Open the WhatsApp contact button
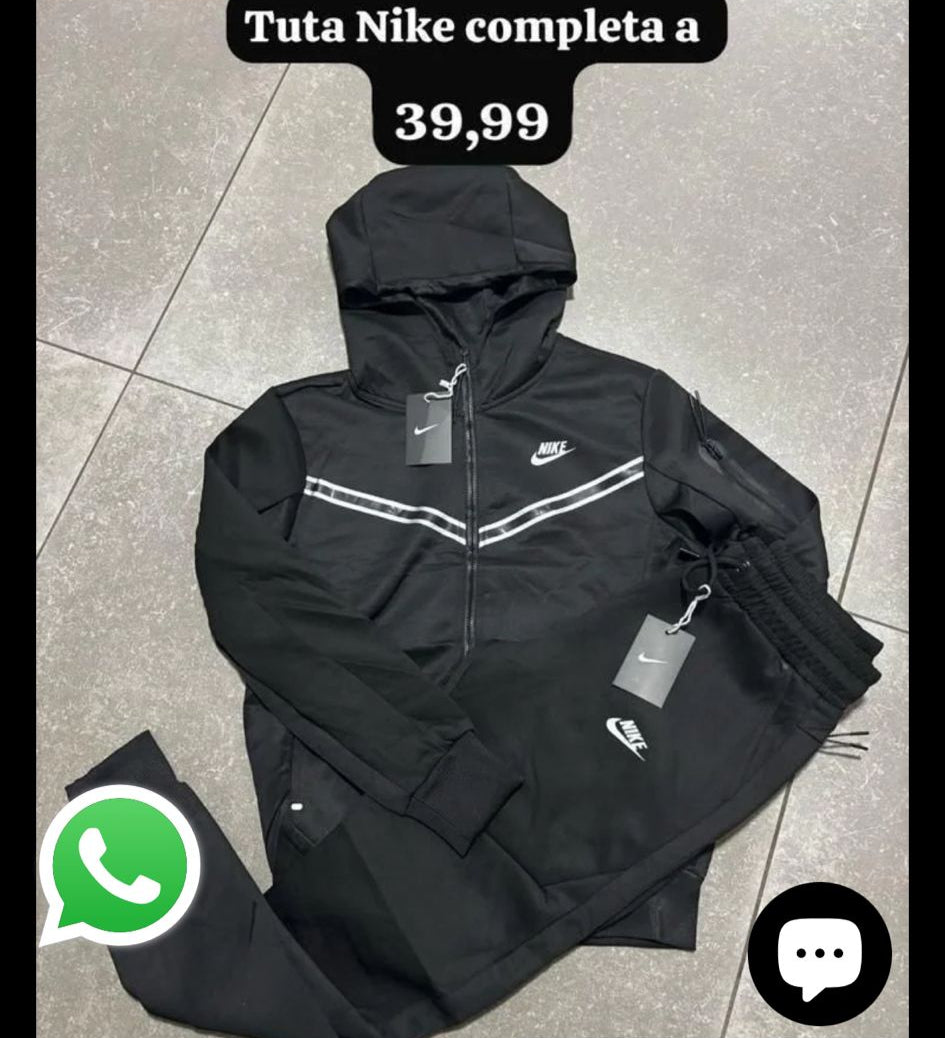 click(119, 864)
